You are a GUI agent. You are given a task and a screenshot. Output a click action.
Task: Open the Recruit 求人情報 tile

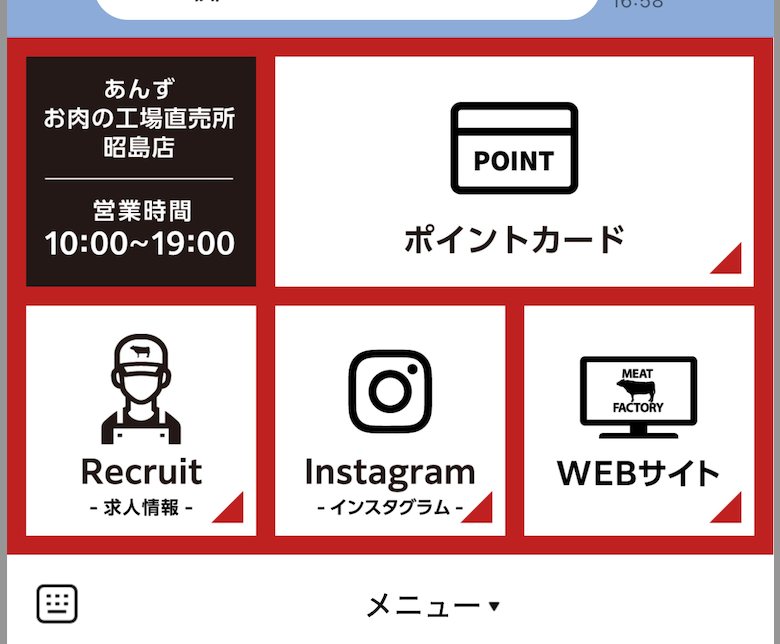coord(141,421)
